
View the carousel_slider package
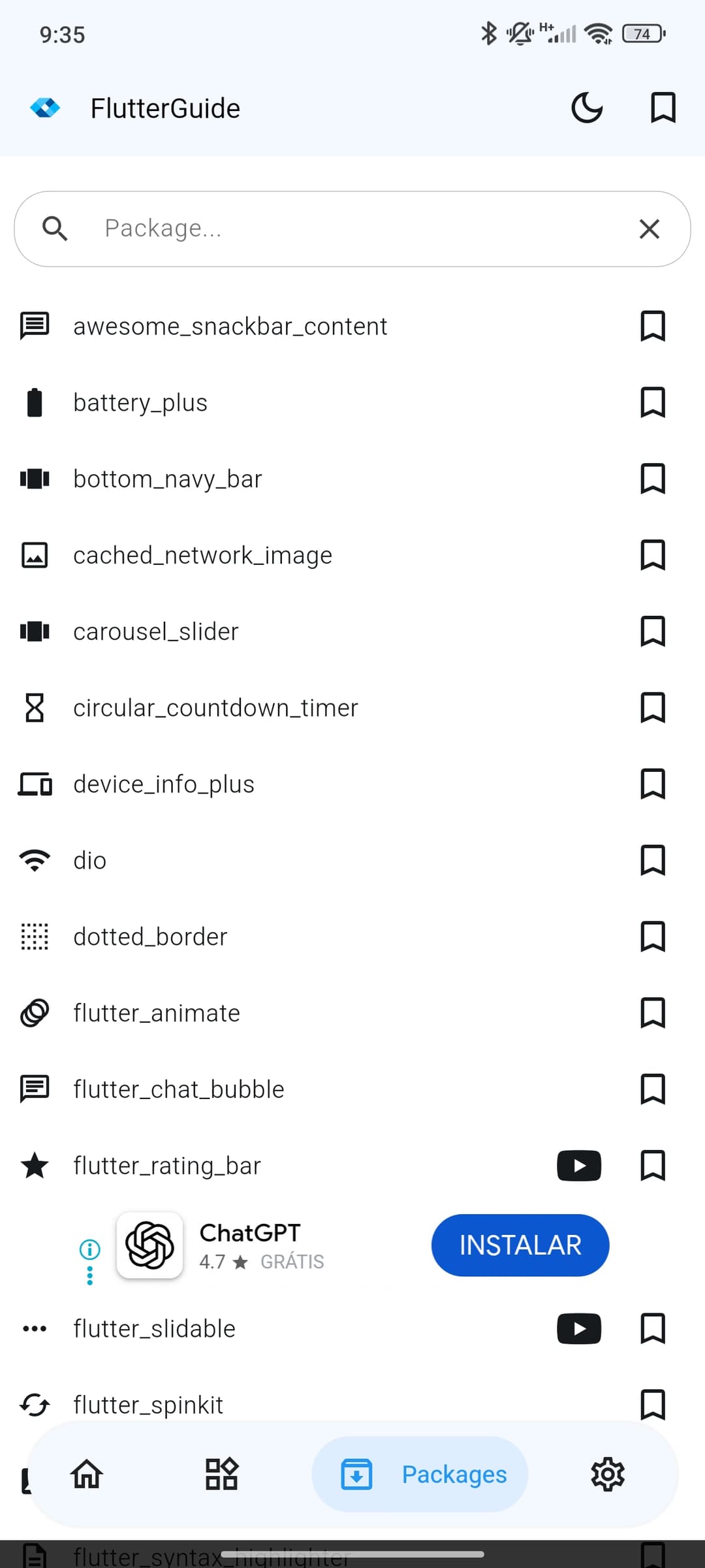point(156,632)
